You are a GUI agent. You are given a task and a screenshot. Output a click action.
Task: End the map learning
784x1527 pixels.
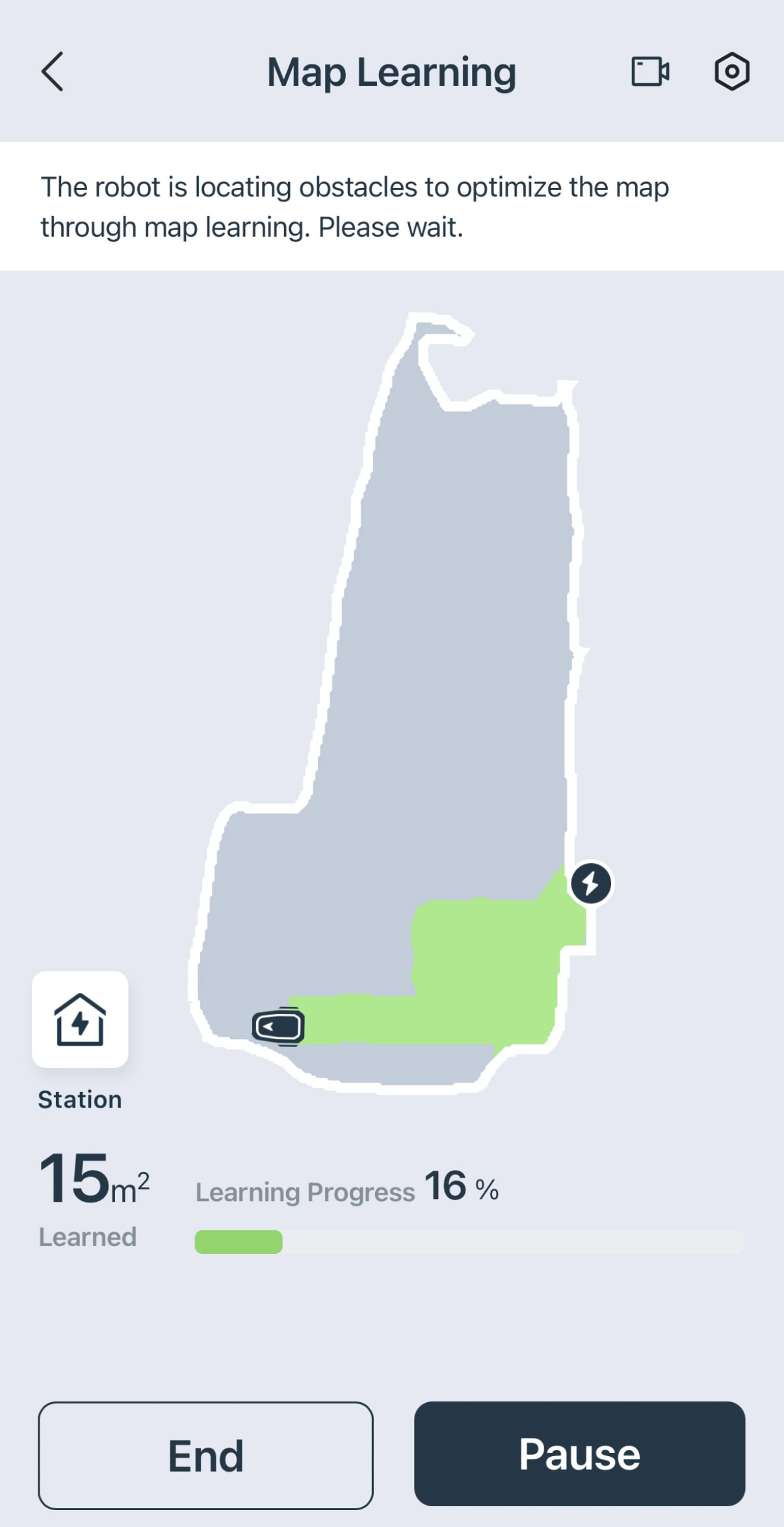pyautogui.click(x=205, y=1455)
